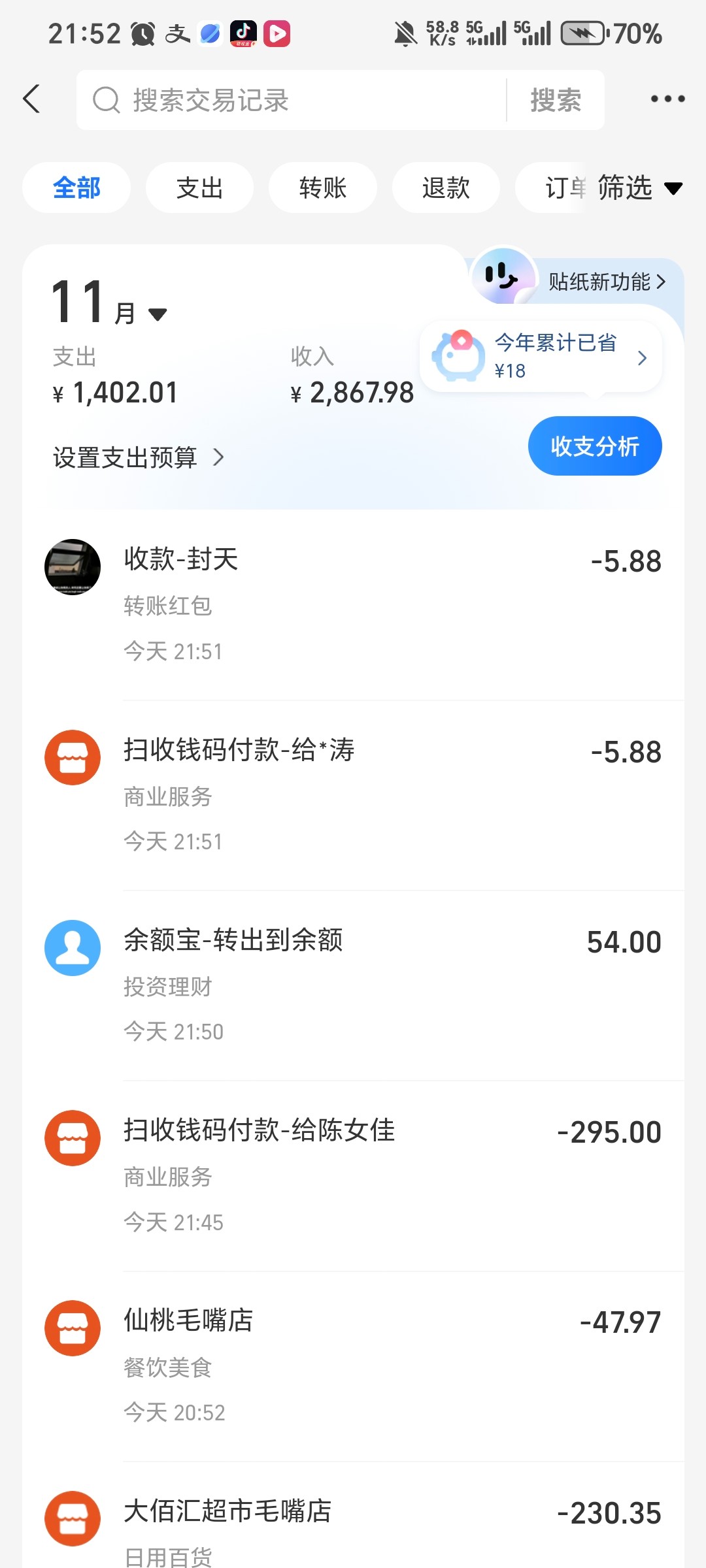The width and height of the screenshot is (706, 1568).
Task: Open 设置支出预算 link
Action: click(x=137, y=458)
